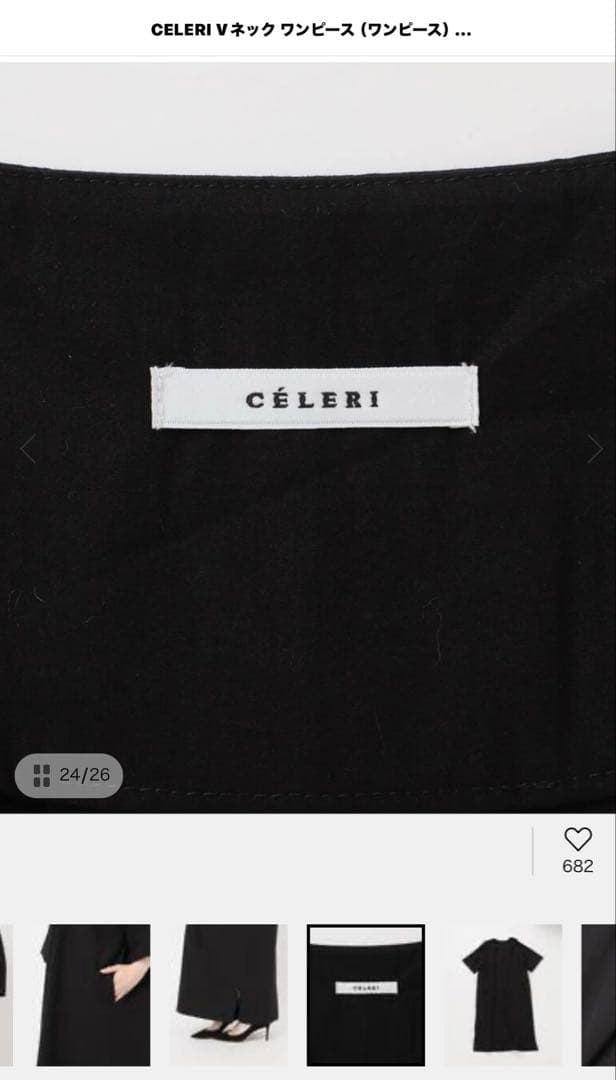Open the 24/26 image grid view
Viewport: 616px width, 1080px height.
click(x=69, y=775)
